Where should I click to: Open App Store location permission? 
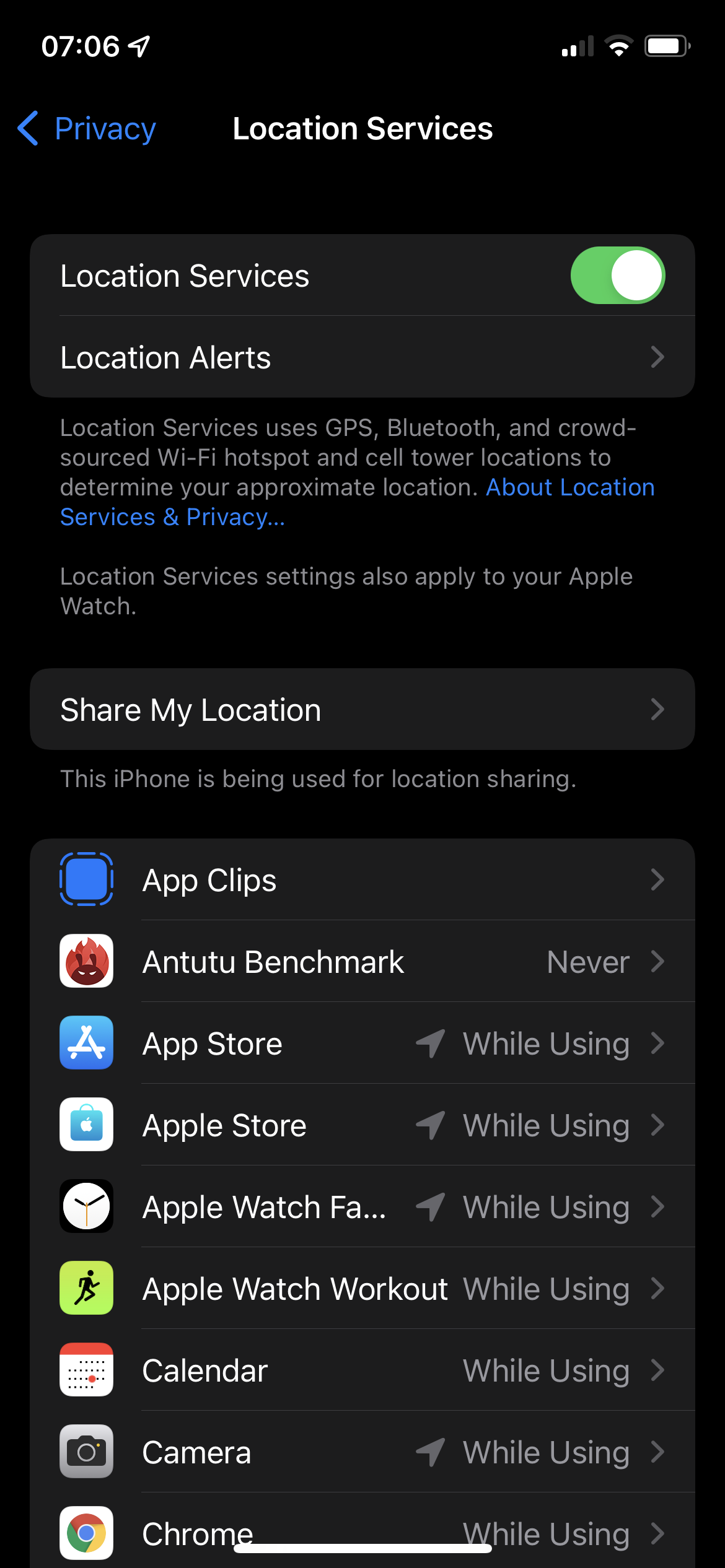coord(362,1043)
